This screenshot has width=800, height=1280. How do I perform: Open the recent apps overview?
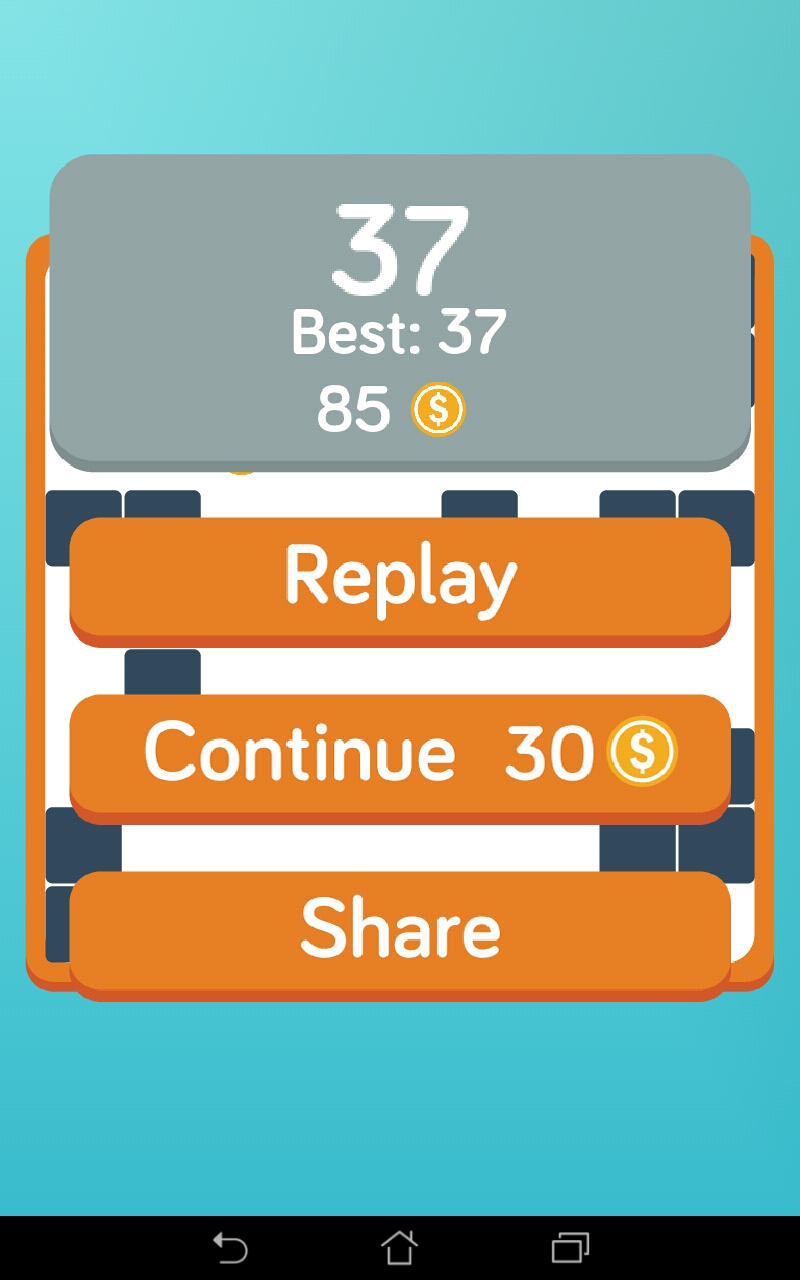click(570, 1248)
